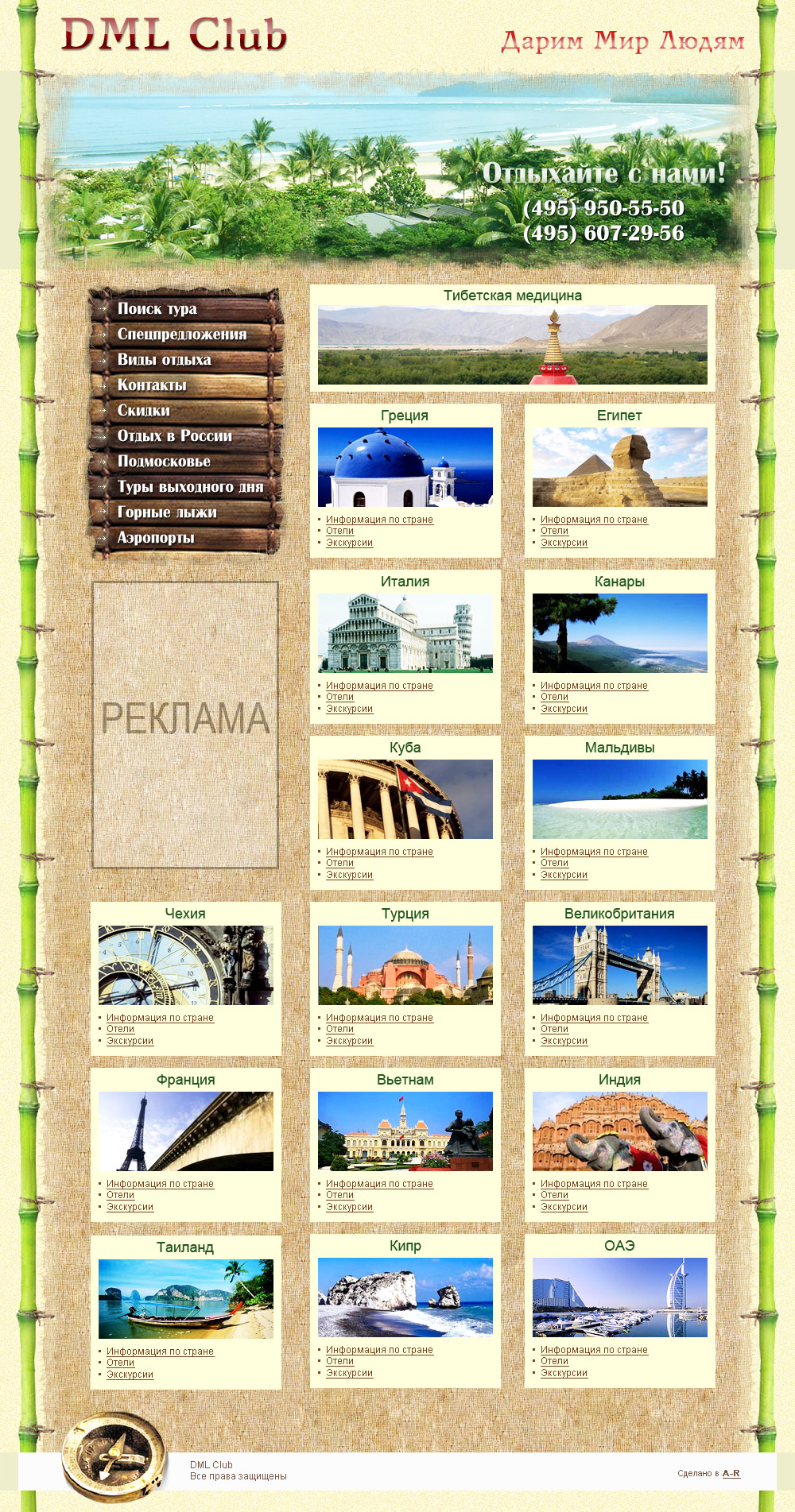Open the Контакты page
This screenshot has height=1512, width=795.
[x=151, y=385]
